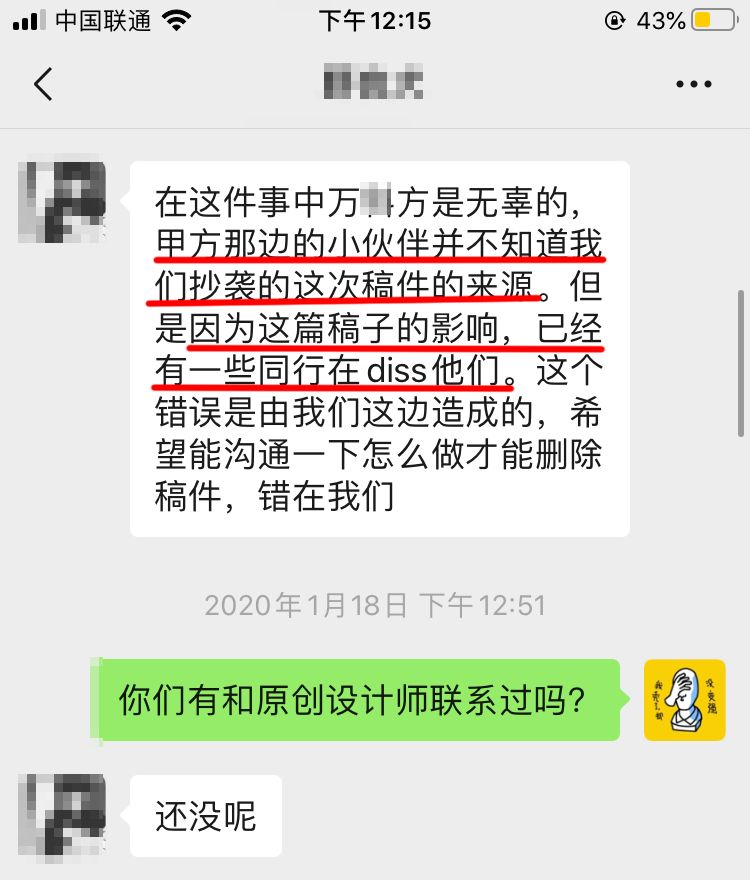Open the contact's avatar next to 还没呢
This screenshot has height=880, width=750.
pos(62,814)
